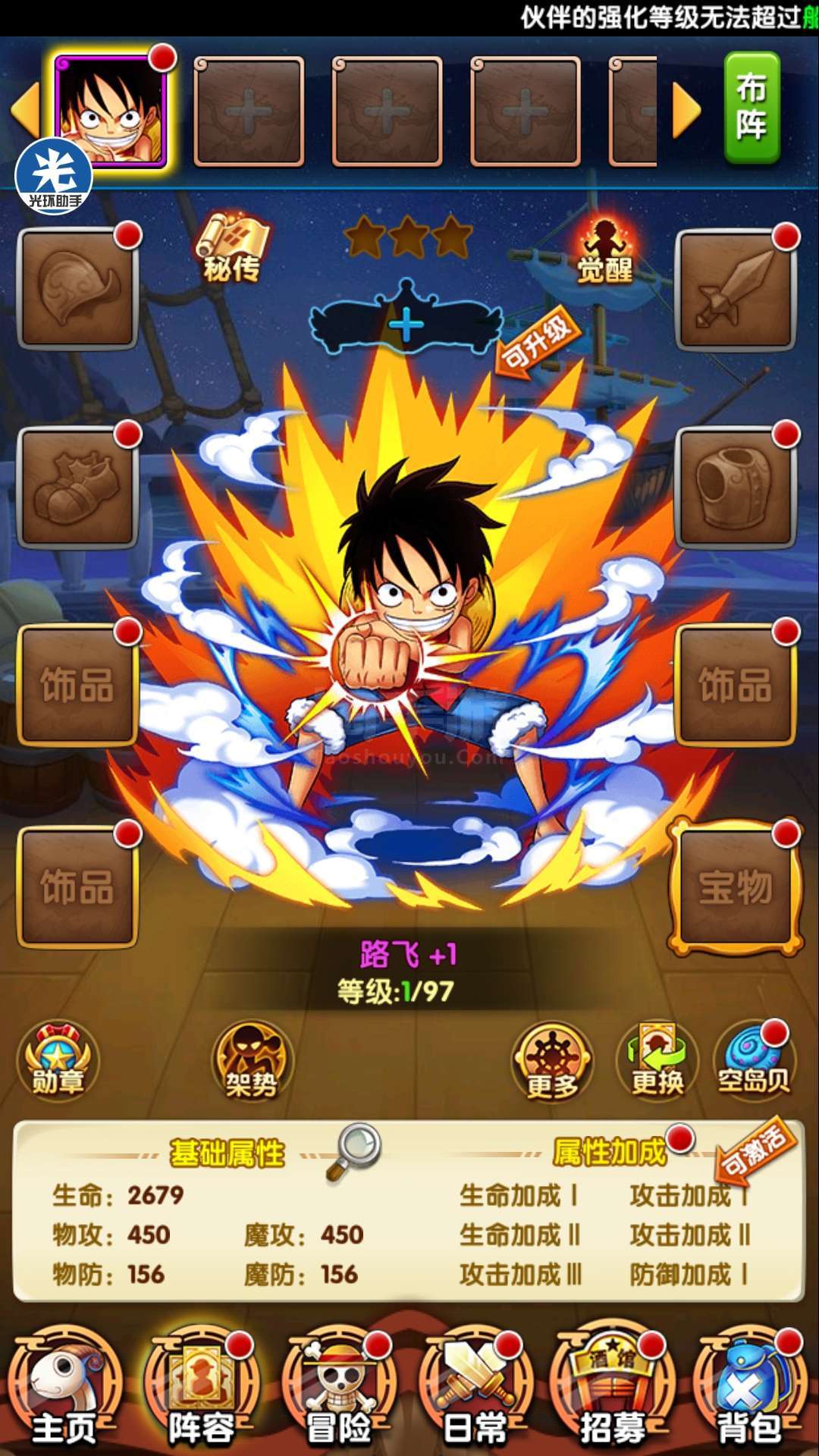
Task: Tap the helmet equipment slot
Action: tap(77, 289)
